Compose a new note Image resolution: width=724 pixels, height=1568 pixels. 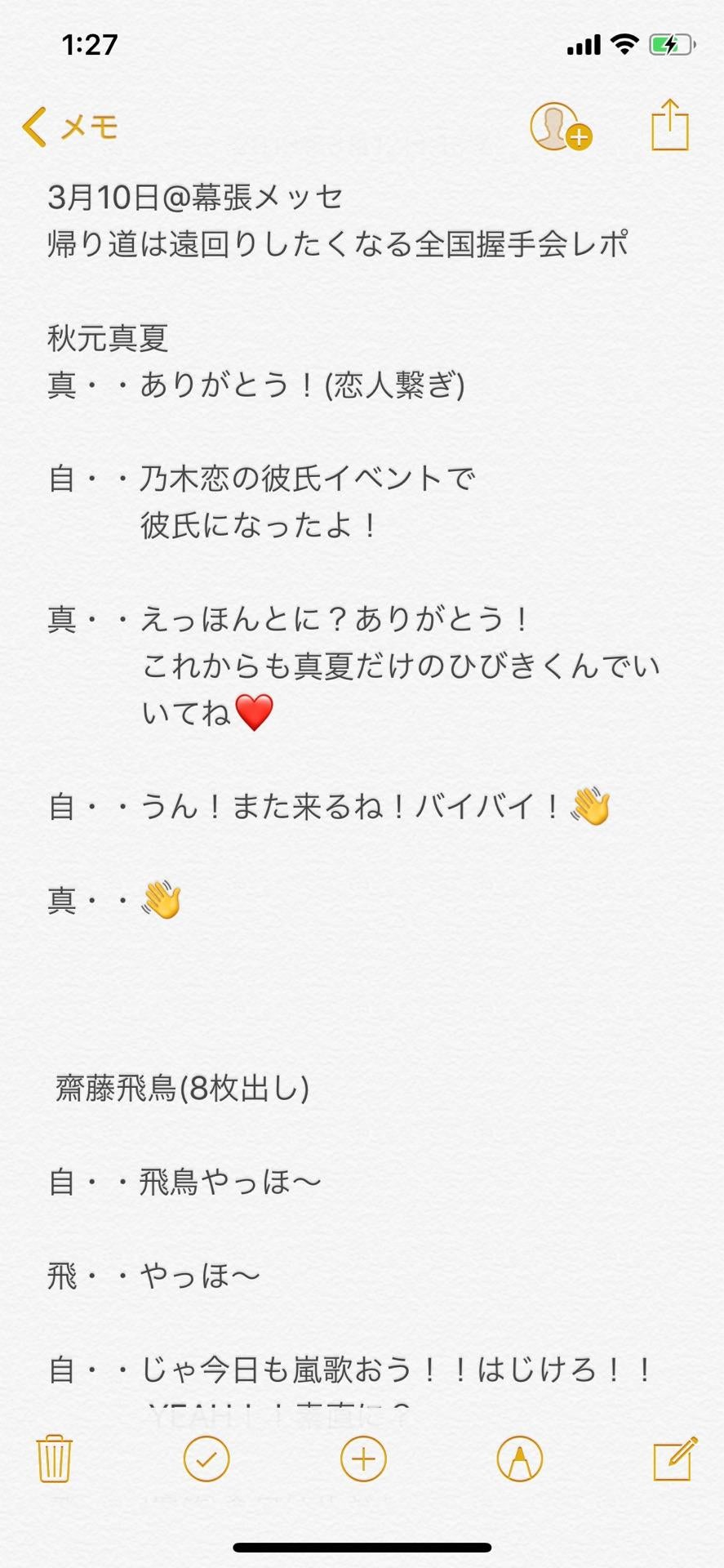coord(675,1458)
